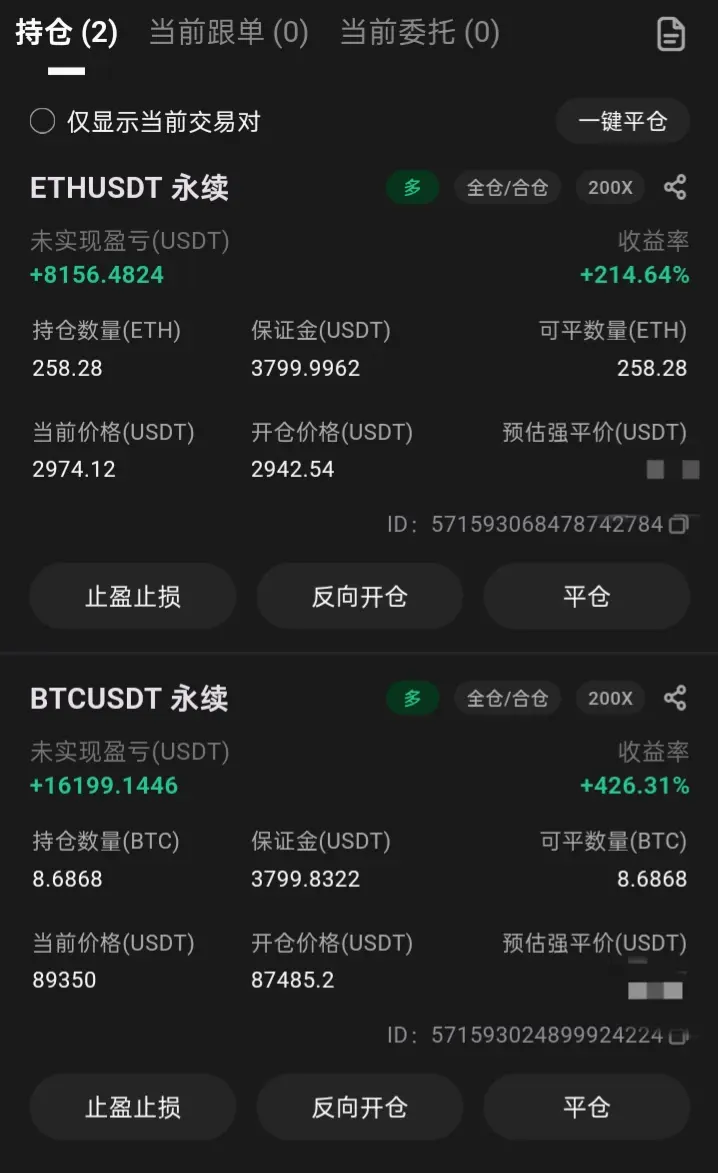Open the order history document icon

[x=670, y=34]
